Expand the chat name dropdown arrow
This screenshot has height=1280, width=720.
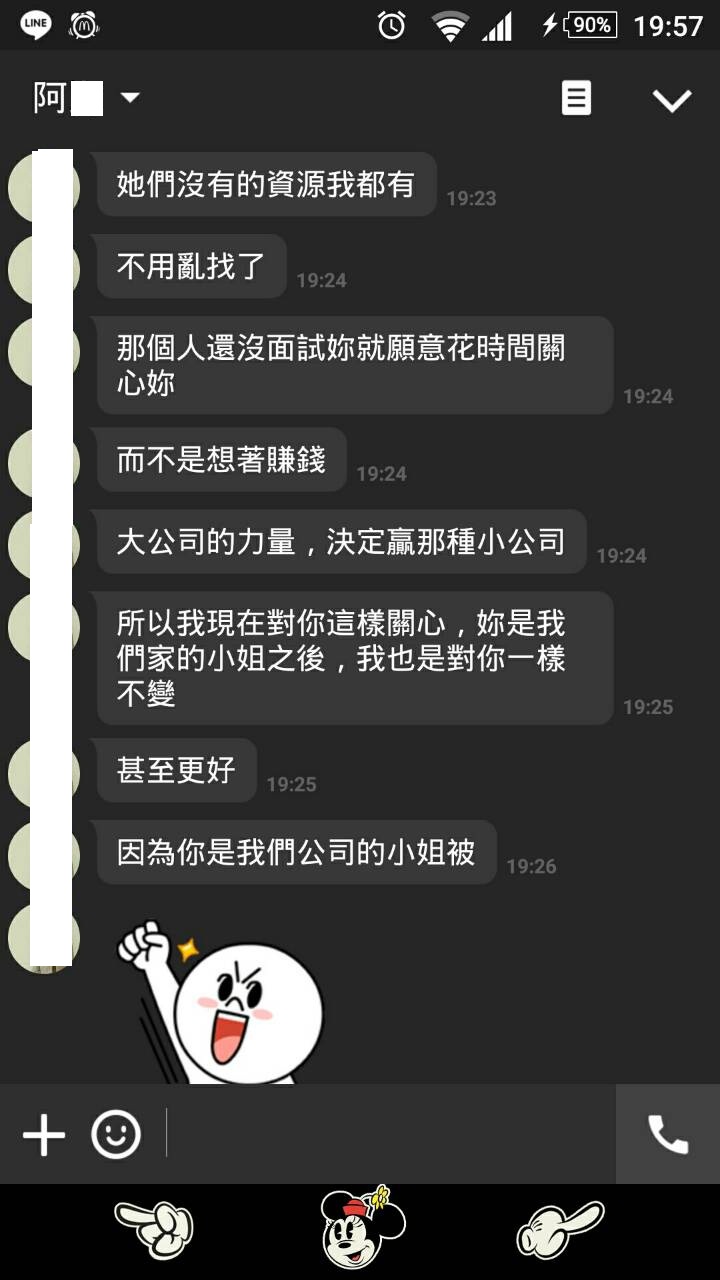tap(130, 98)
